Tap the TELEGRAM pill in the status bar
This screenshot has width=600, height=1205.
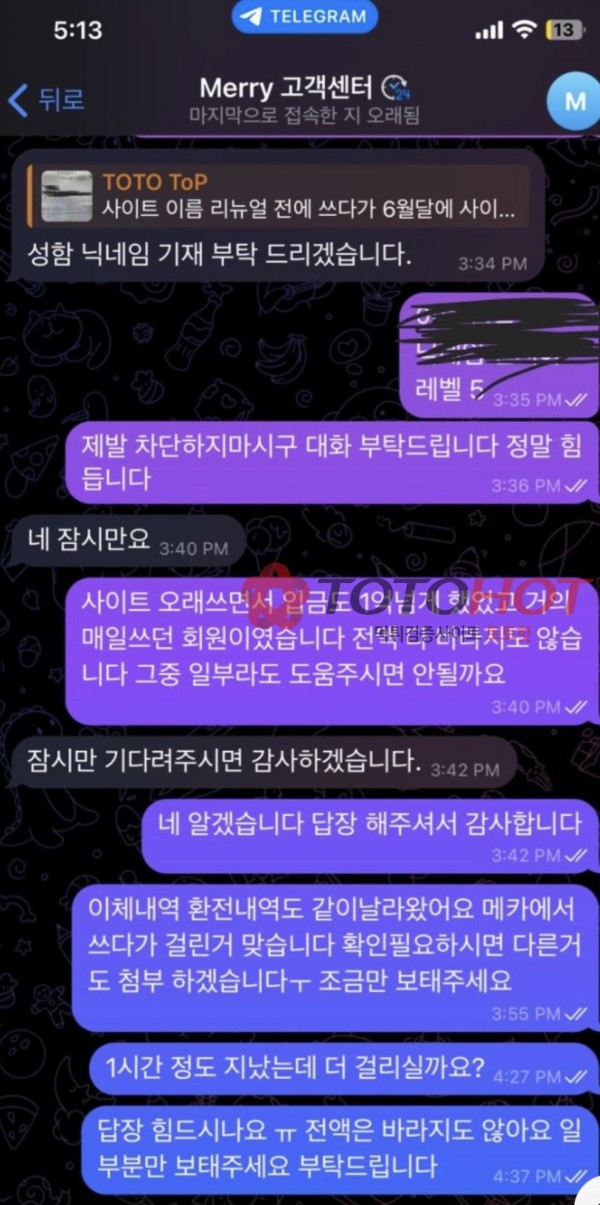coord(304,17)
